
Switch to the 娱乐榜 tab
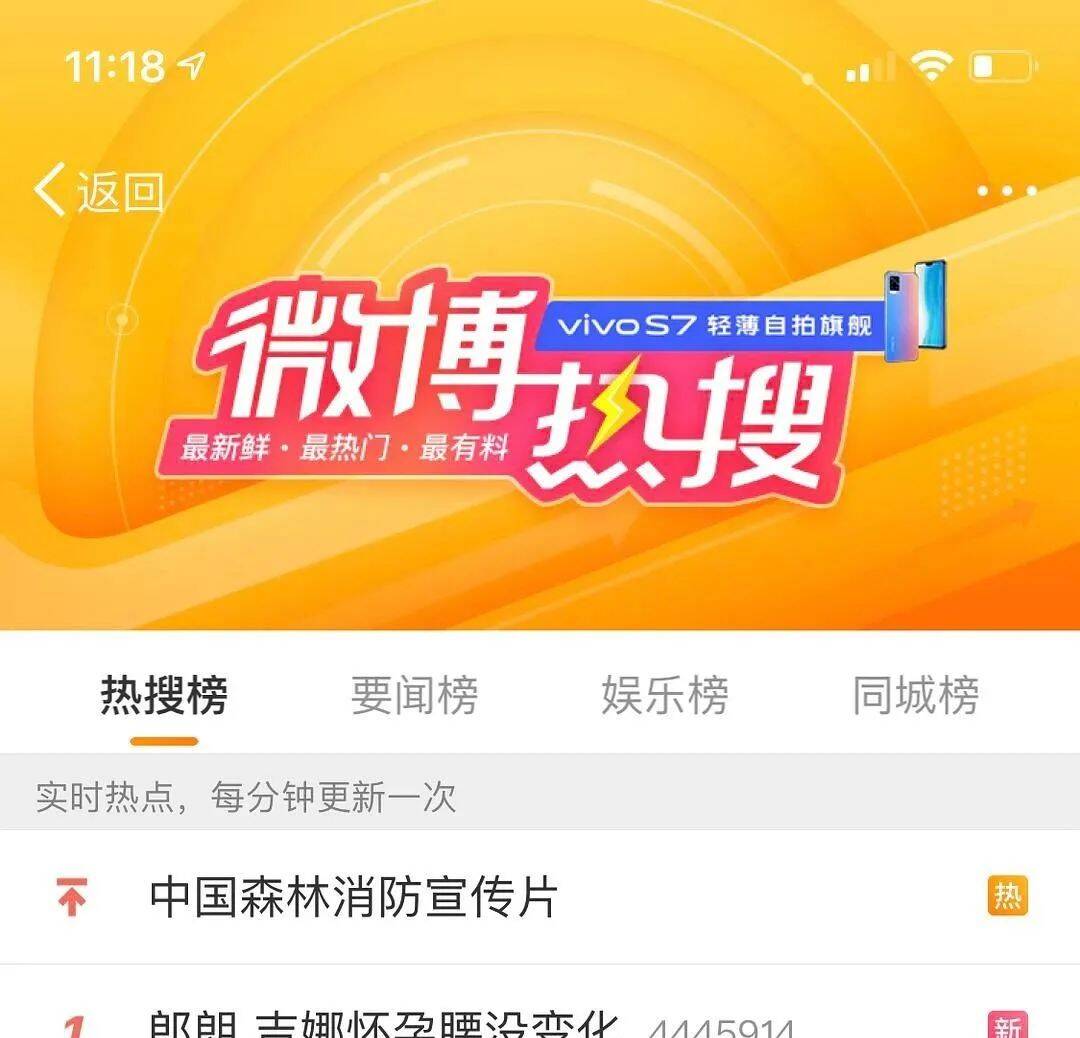tap(665, 696)
